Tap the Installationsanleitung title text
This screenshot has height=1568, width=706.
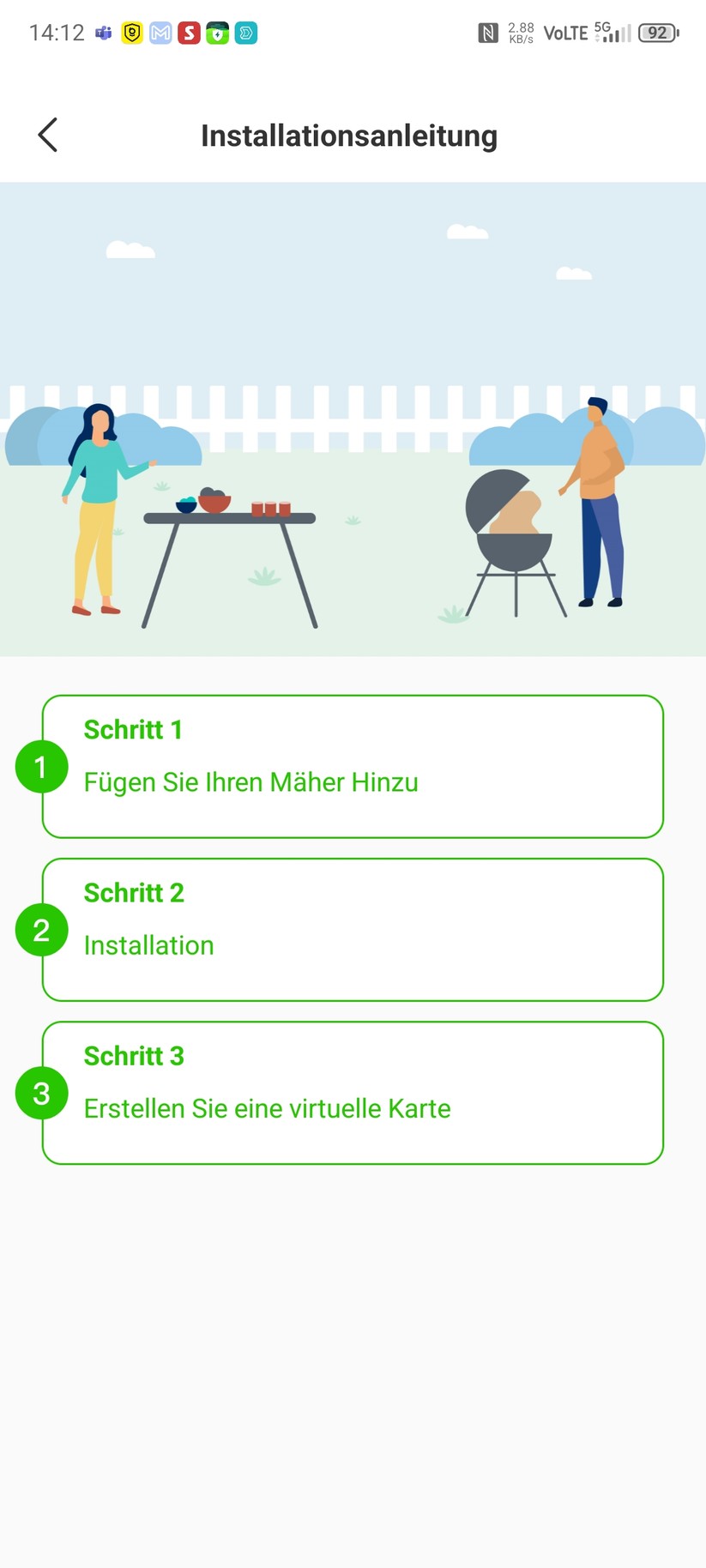[x=348, y=136]
